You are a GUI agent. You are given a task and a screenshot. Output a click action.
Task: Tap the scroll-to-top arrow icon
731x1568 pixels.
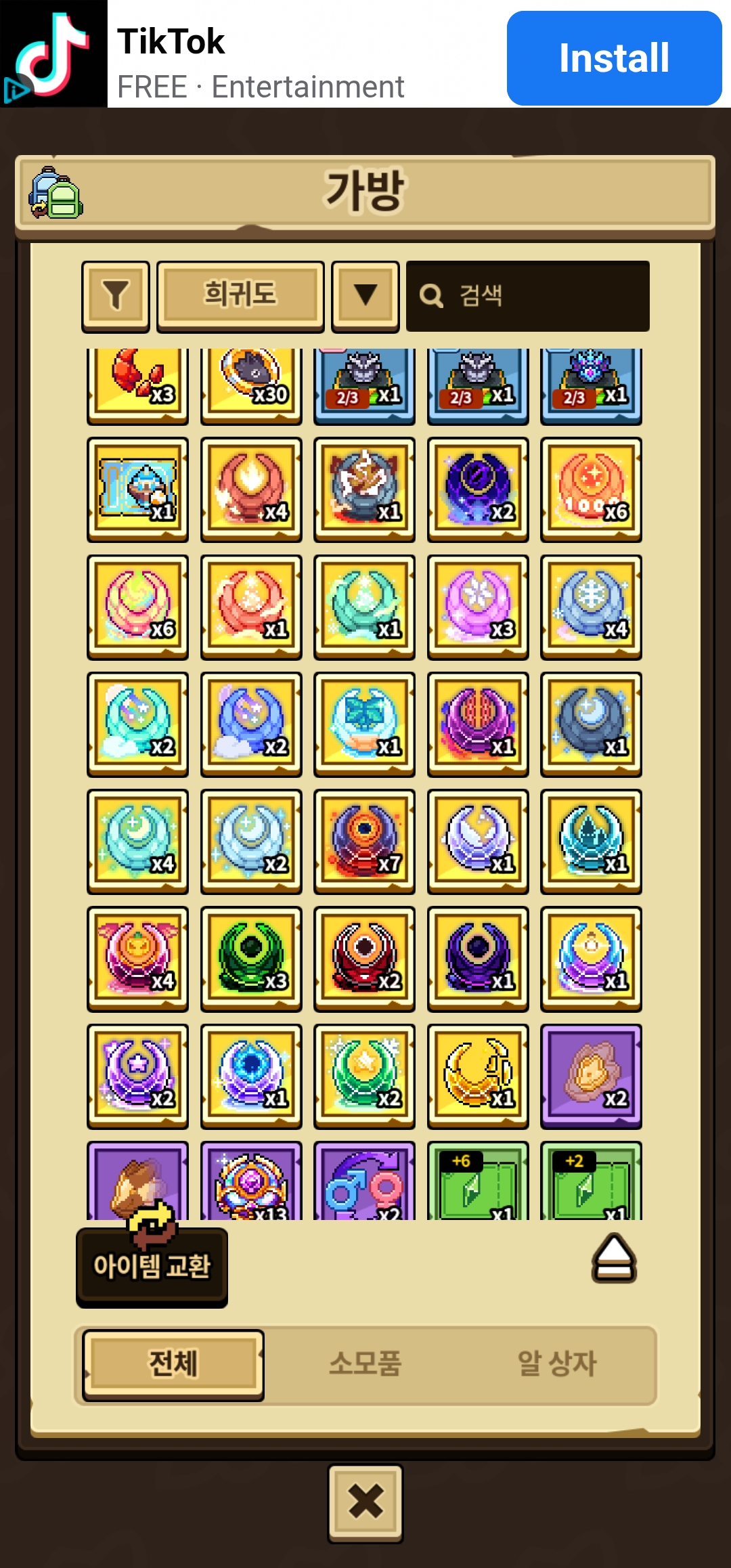[x=614, y=1259]
